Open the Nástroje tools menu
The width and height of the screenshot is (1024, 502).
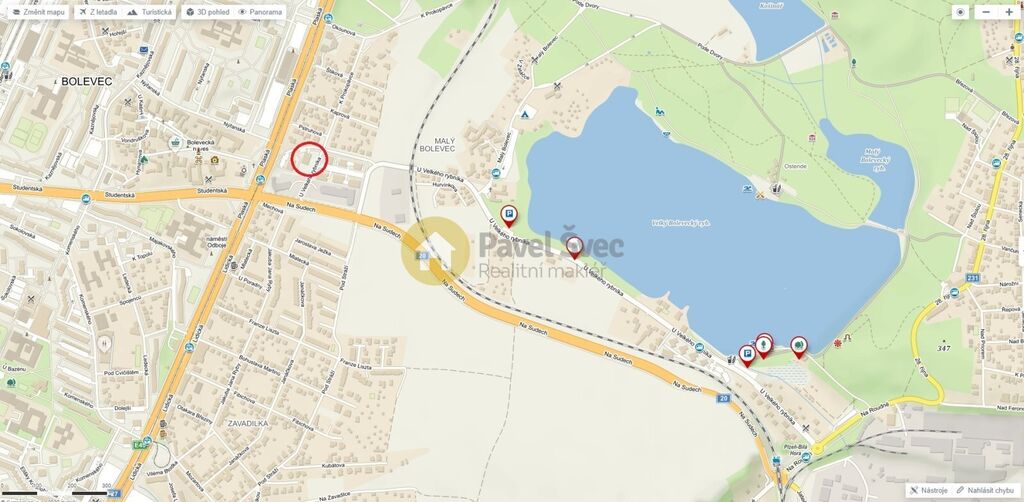tap(928, 491)
